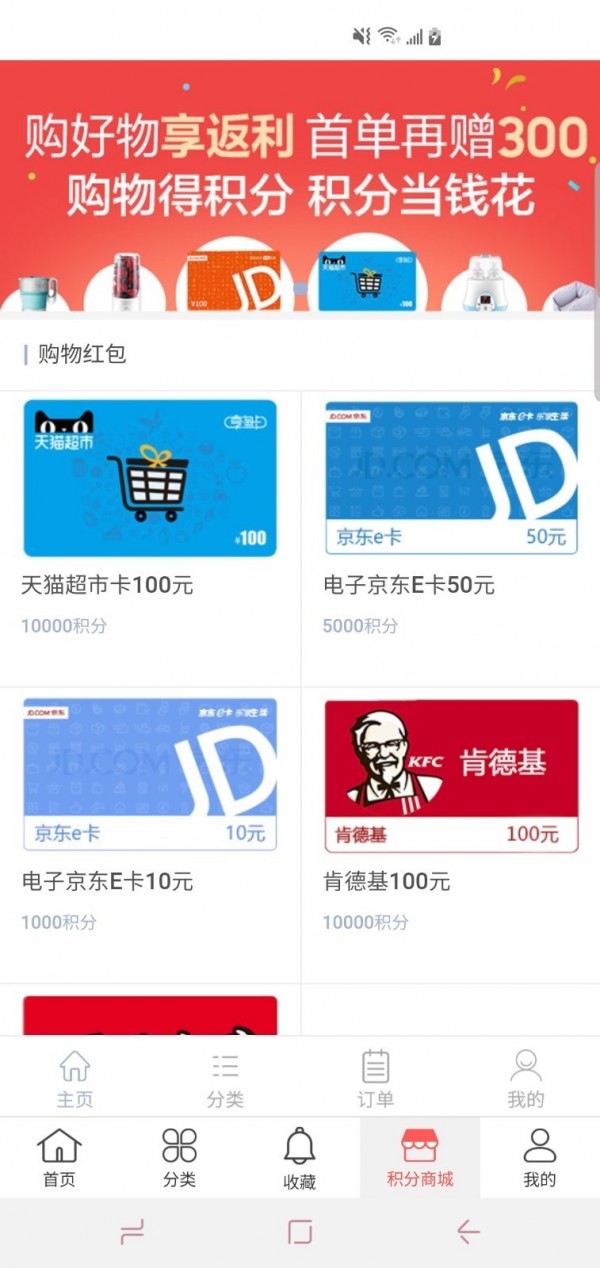Tap the system back button
The image size is (600, 1268).
point(468,1232)
